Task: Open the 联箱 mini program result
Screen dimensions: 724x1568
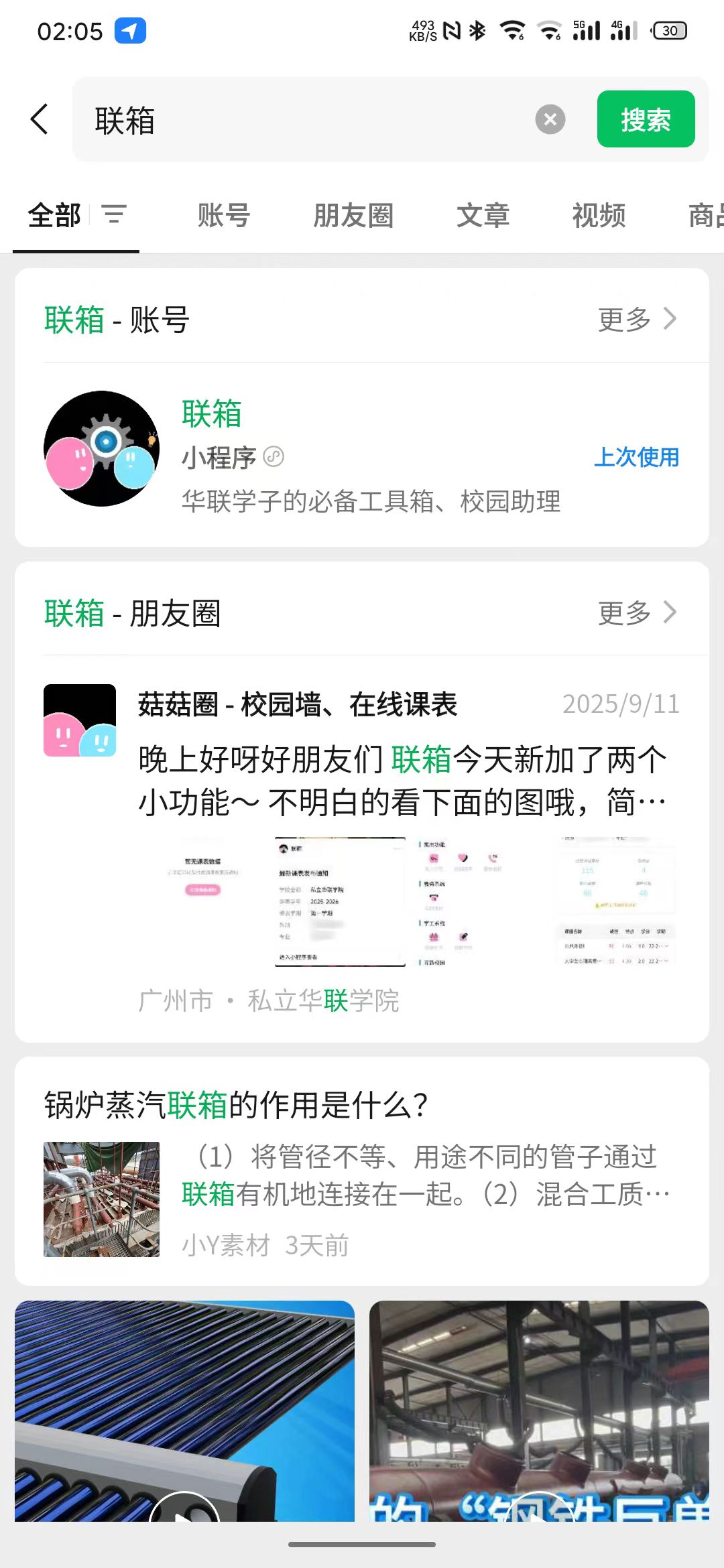Action: coord(362,456)
